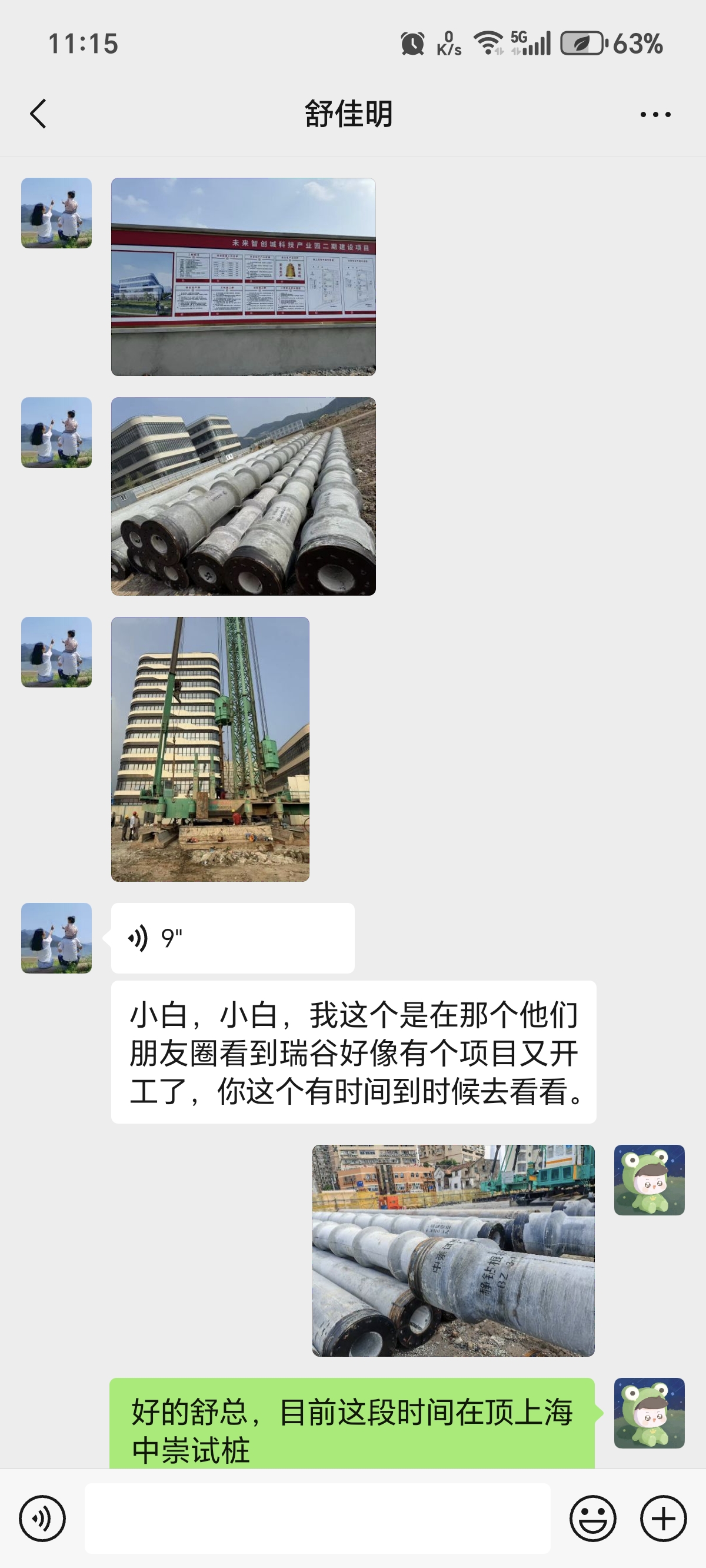Open chat info three-dot menu
The image size is (706, 1568).
[x=655, y=114]
